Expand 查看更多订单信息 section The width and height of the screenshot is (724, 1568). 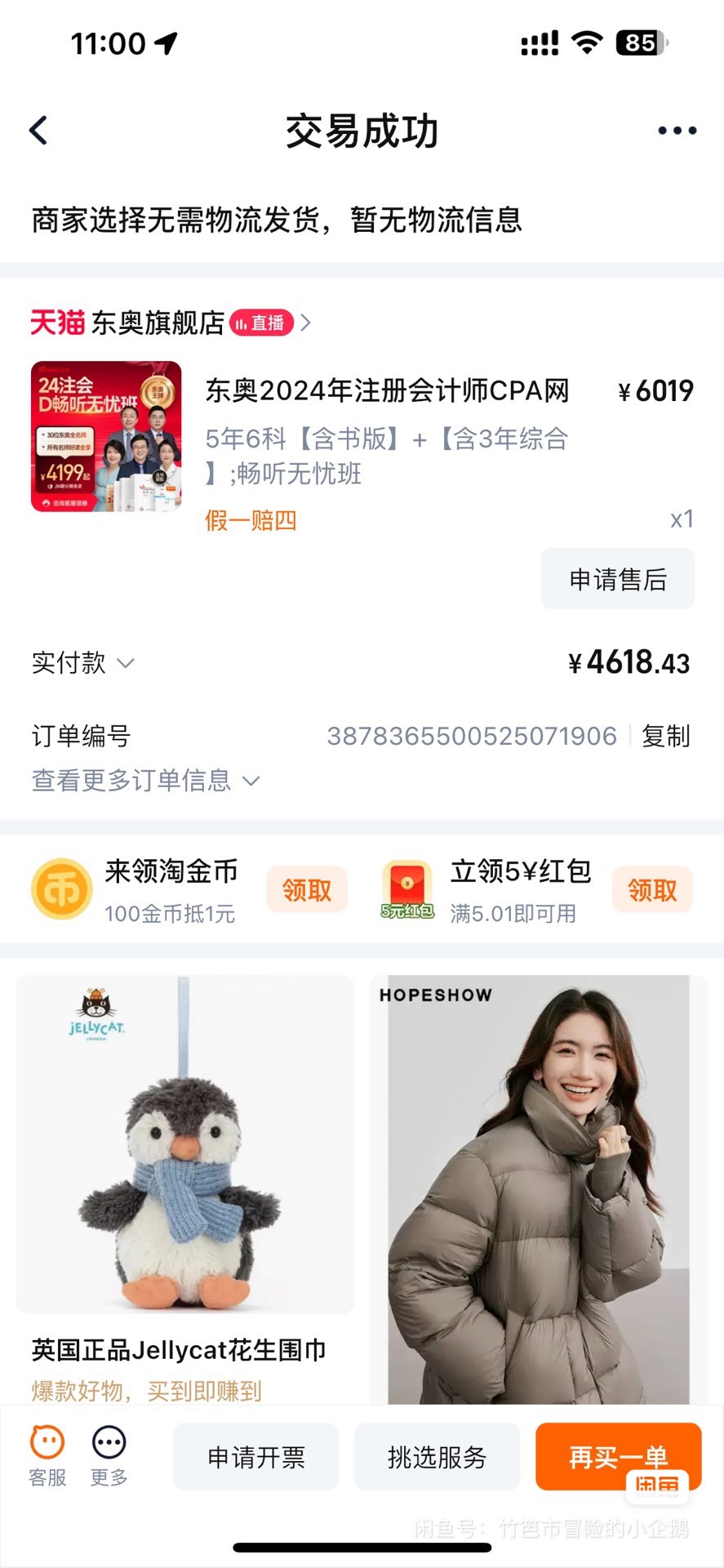pyautogui.click(x=139, y=782)
